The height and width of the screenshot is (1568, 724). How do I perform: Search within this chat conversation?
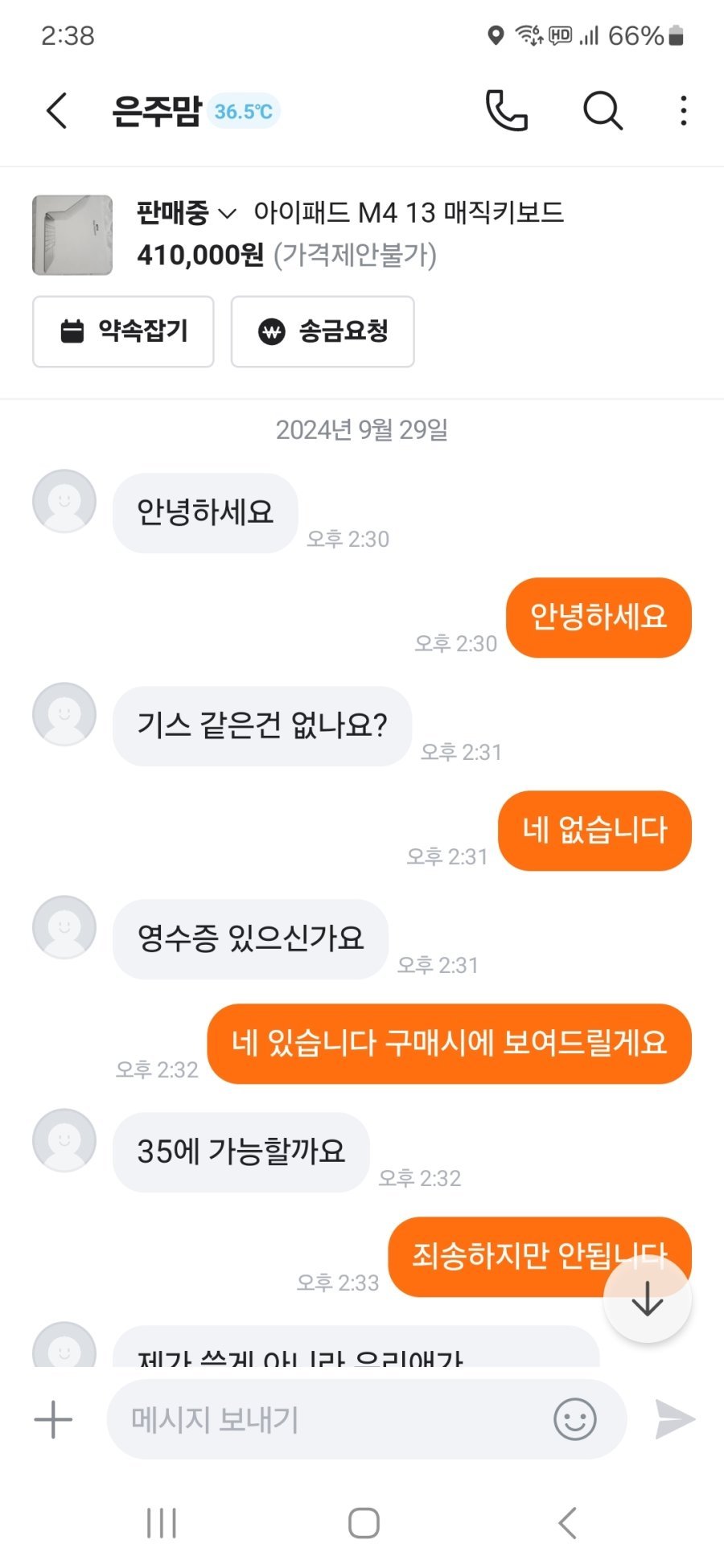click(603, 111)
